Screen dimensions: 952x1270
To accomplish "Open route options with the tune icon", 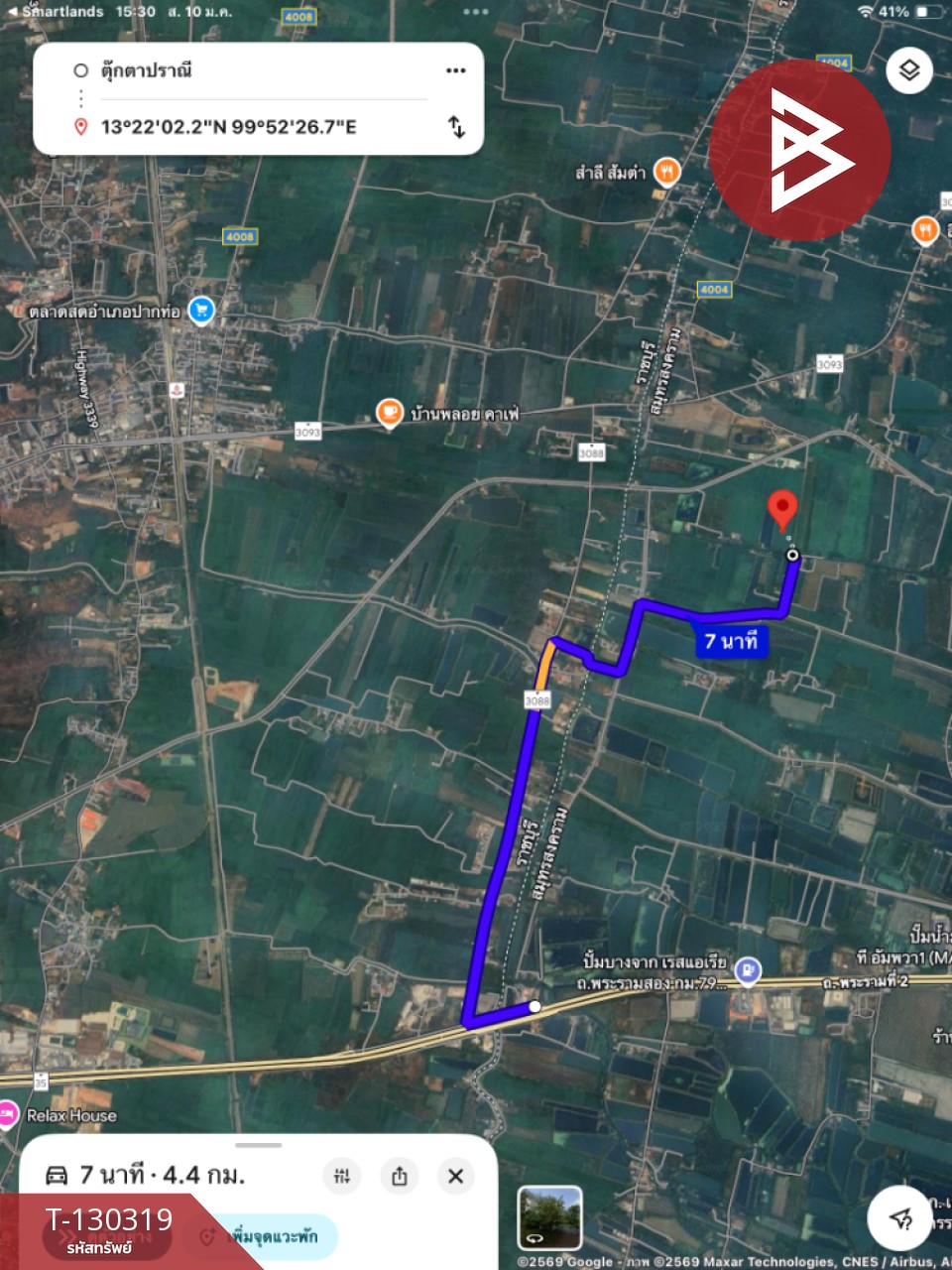I will [x=341, y=1176].
